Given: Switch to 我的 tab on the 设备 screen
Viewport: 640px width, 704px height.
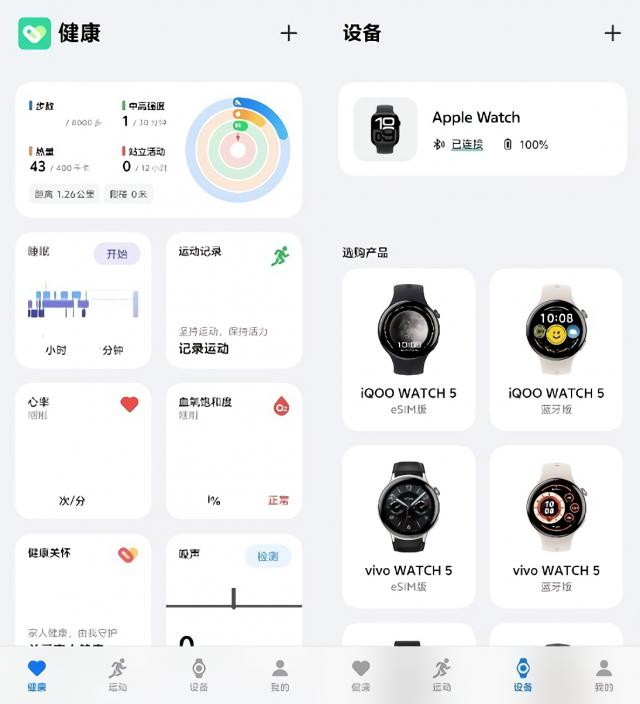Looking at the screenshot, I should point(603,675).
